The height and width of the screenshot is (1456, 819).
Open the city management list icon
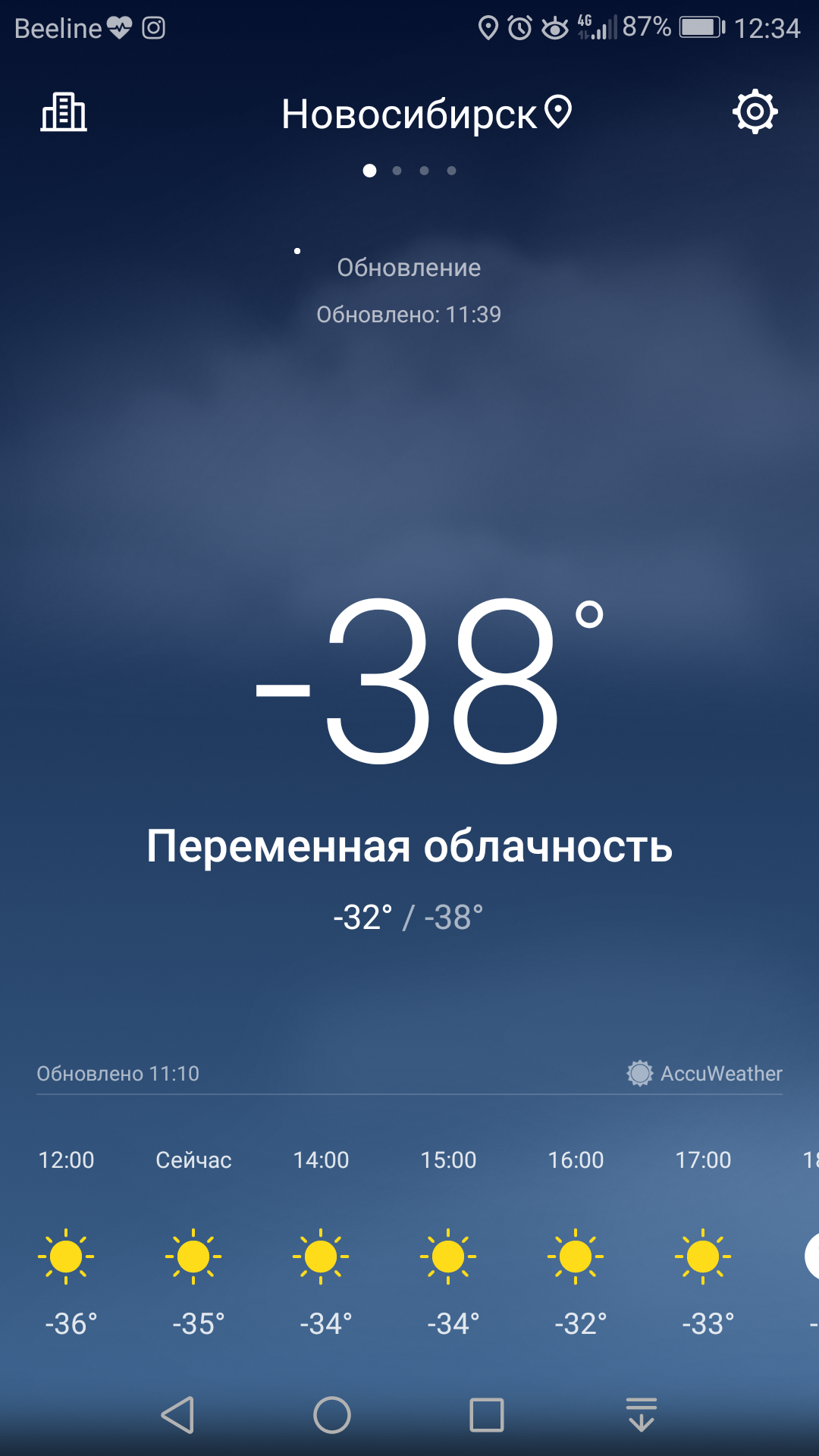(x=64, y=113)
